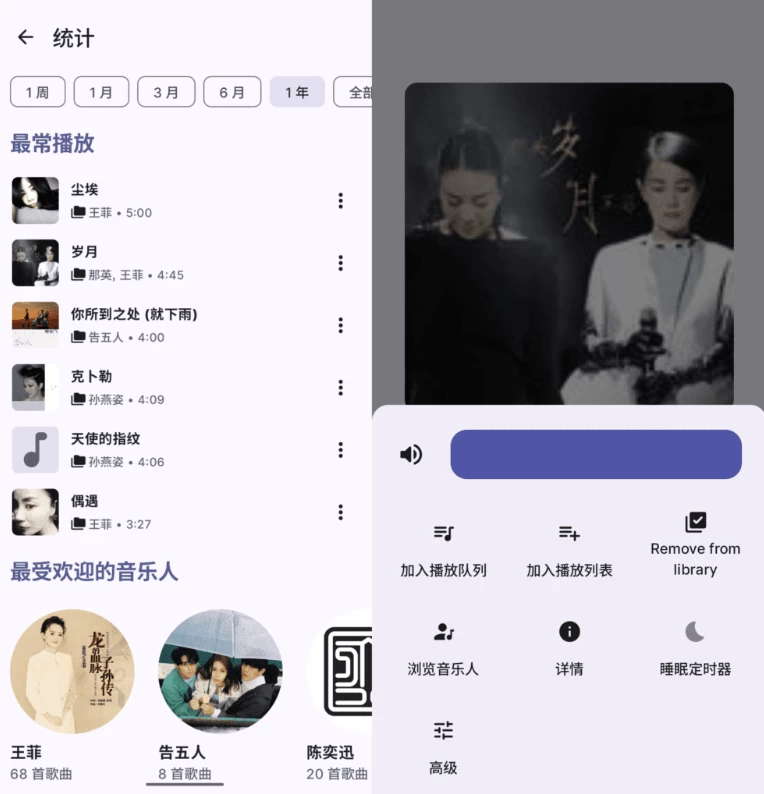Screen dimensions: 764x794
Task: Select the 6月 time range chip
Action: click(232, 92)
